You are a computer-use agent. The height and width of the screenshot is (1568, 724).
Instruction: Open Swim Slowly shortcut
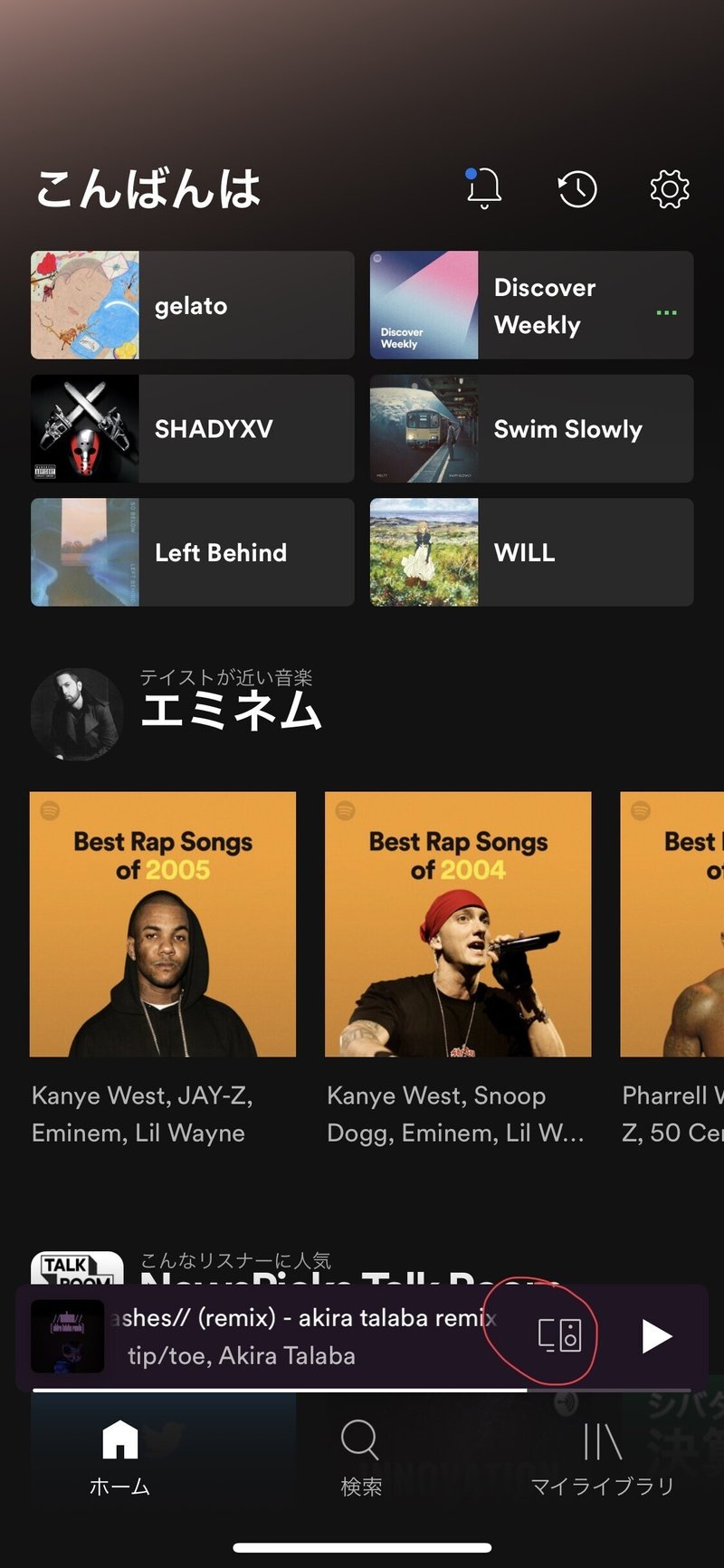[531, 428]
